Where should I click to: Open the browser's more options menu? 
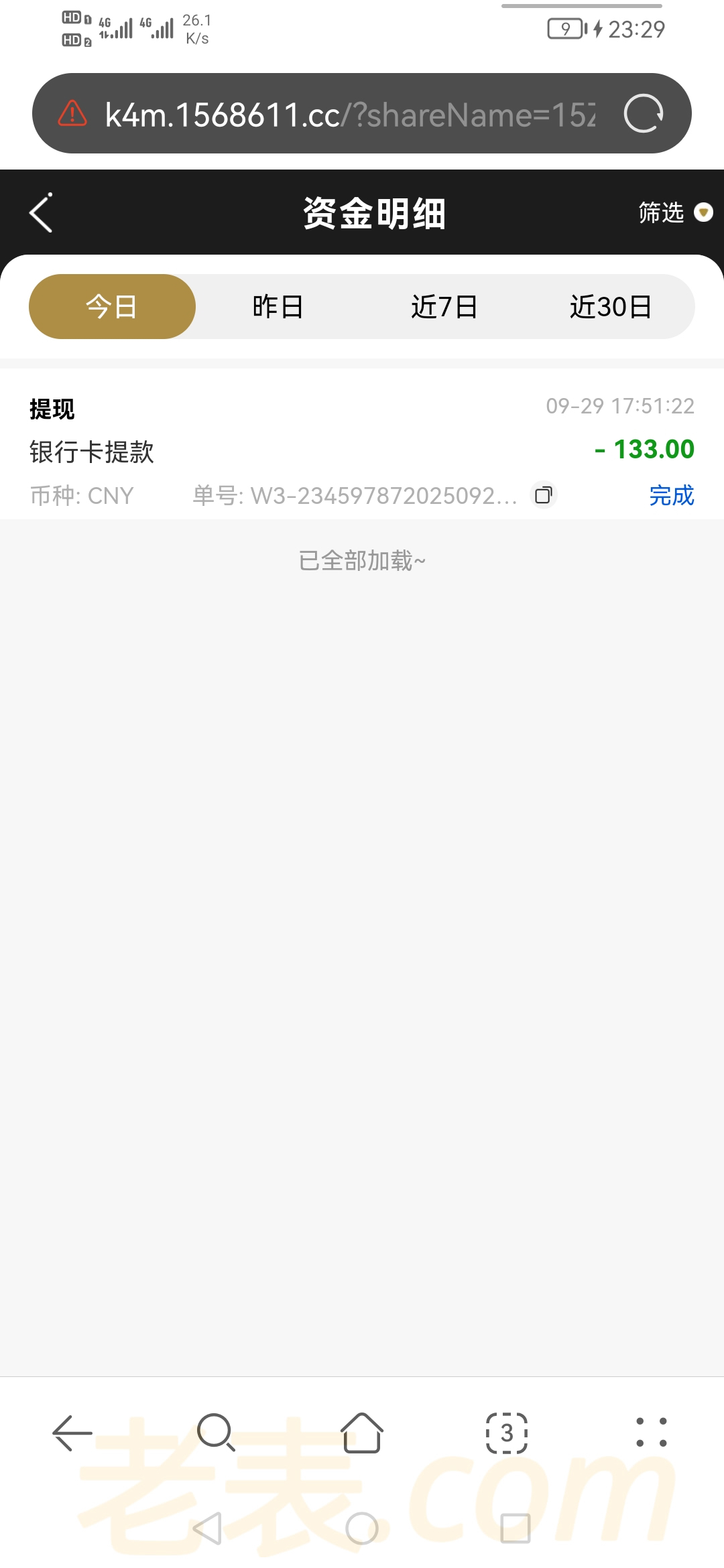coord(651,1433)
